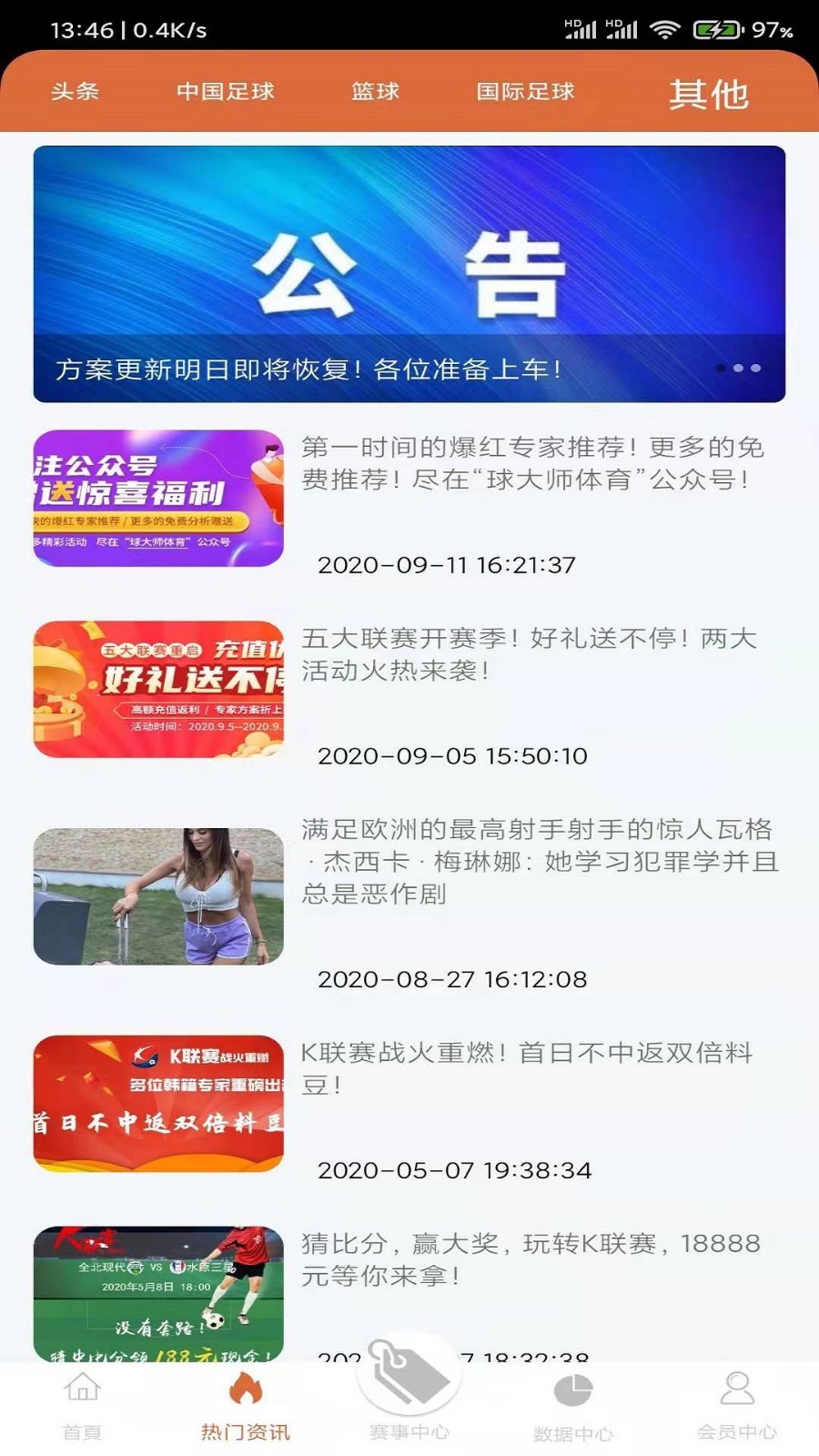Open 会员中心

(737, 1405)
